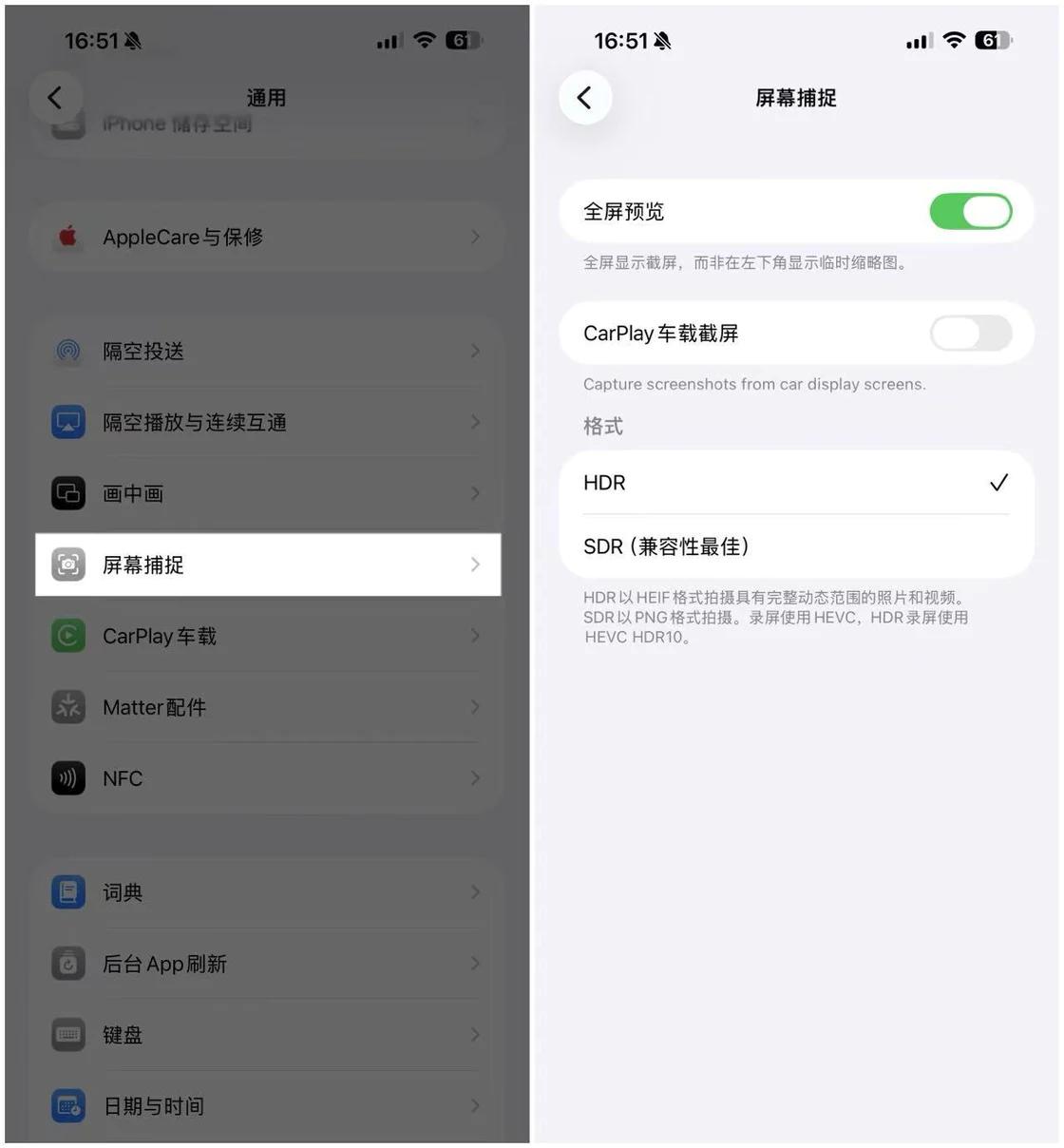Open the 隔空投送 row
The height and width of the screenshot is (1148, 1064).
[267, 351]
